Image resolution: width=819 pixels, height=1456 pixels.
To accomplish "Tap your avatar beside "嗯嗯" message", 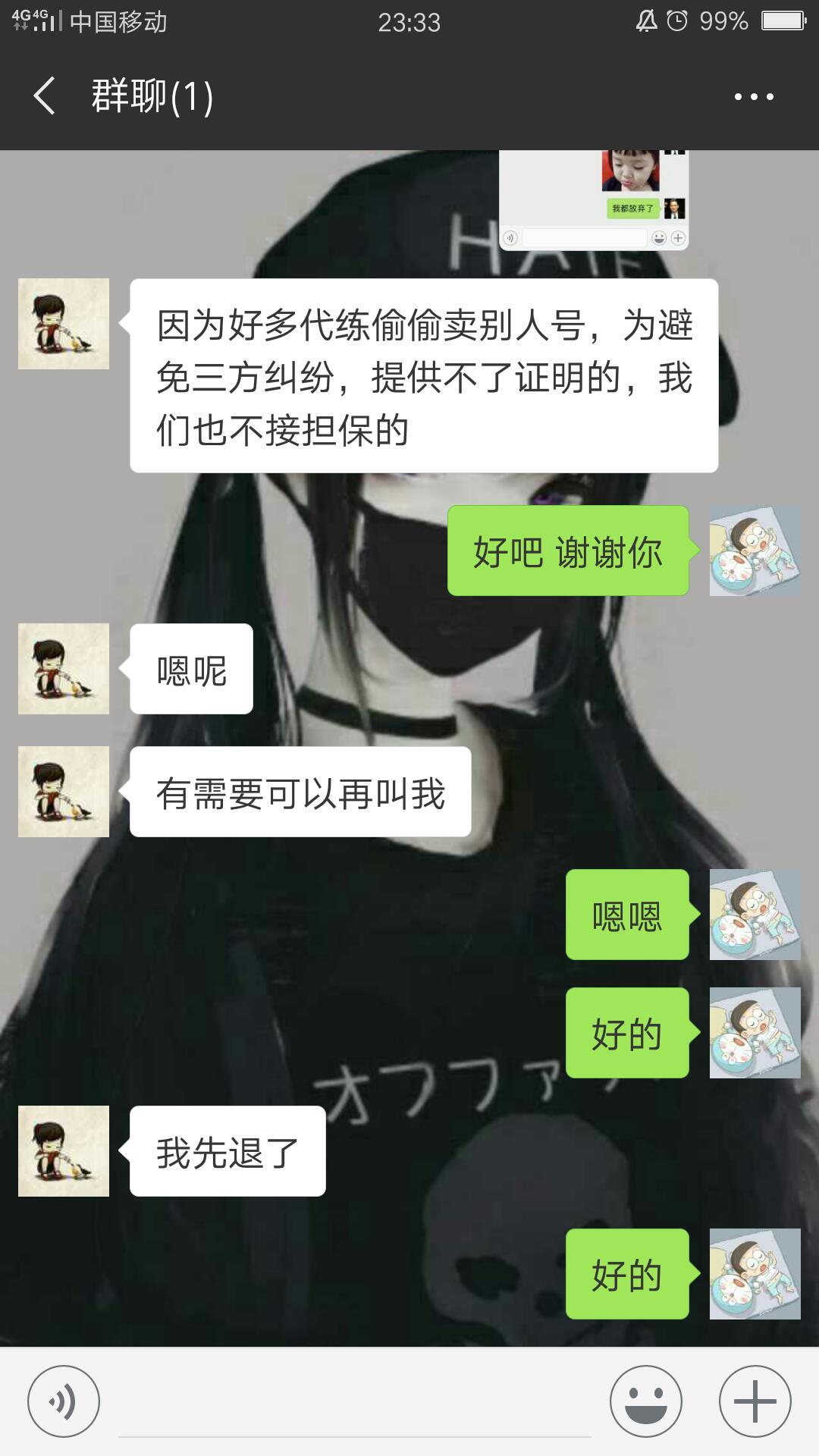I will click(755, 915).
